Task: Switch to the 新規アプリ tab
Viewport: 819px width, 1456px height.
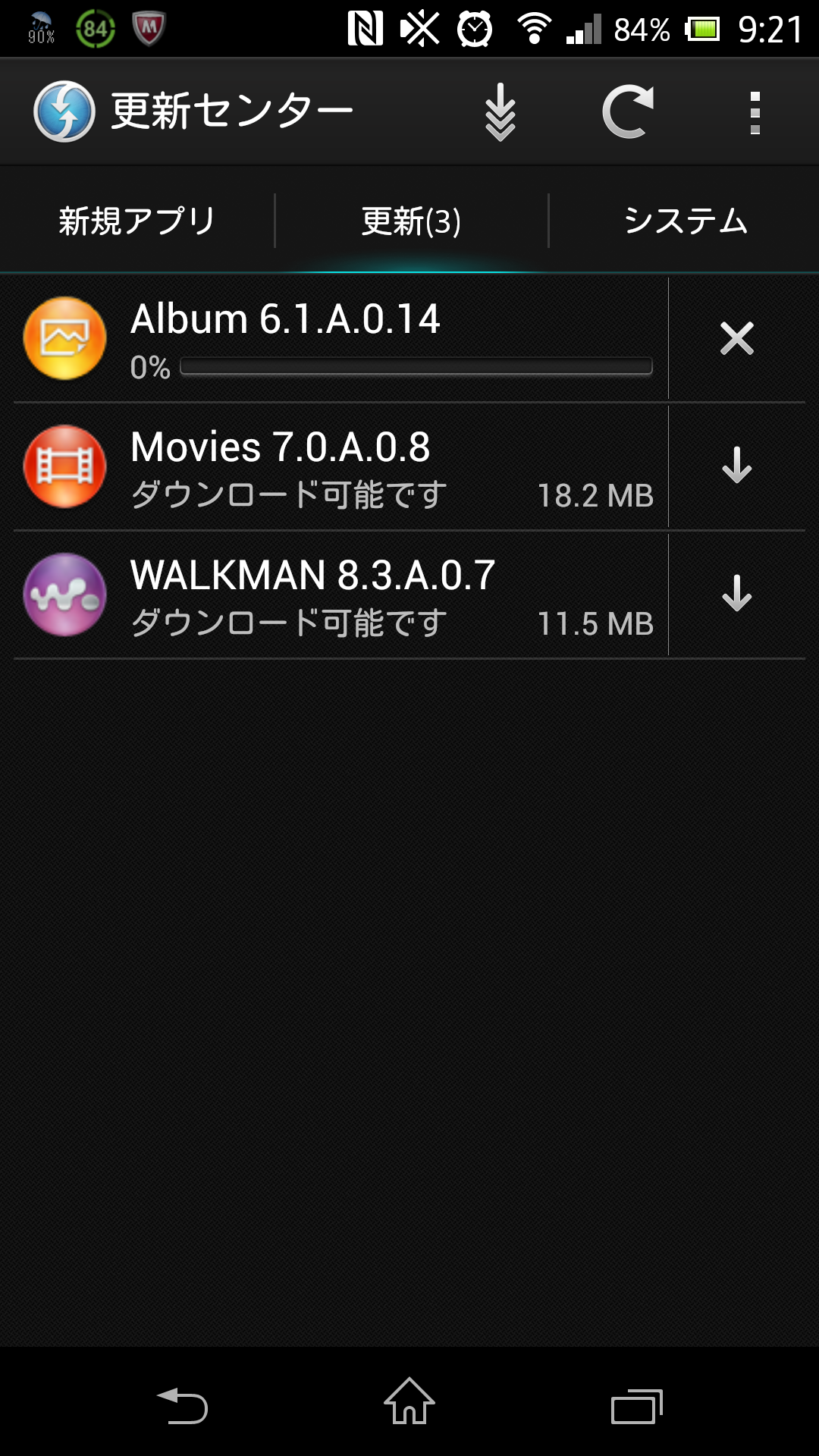Action: [x=137, y=221]
